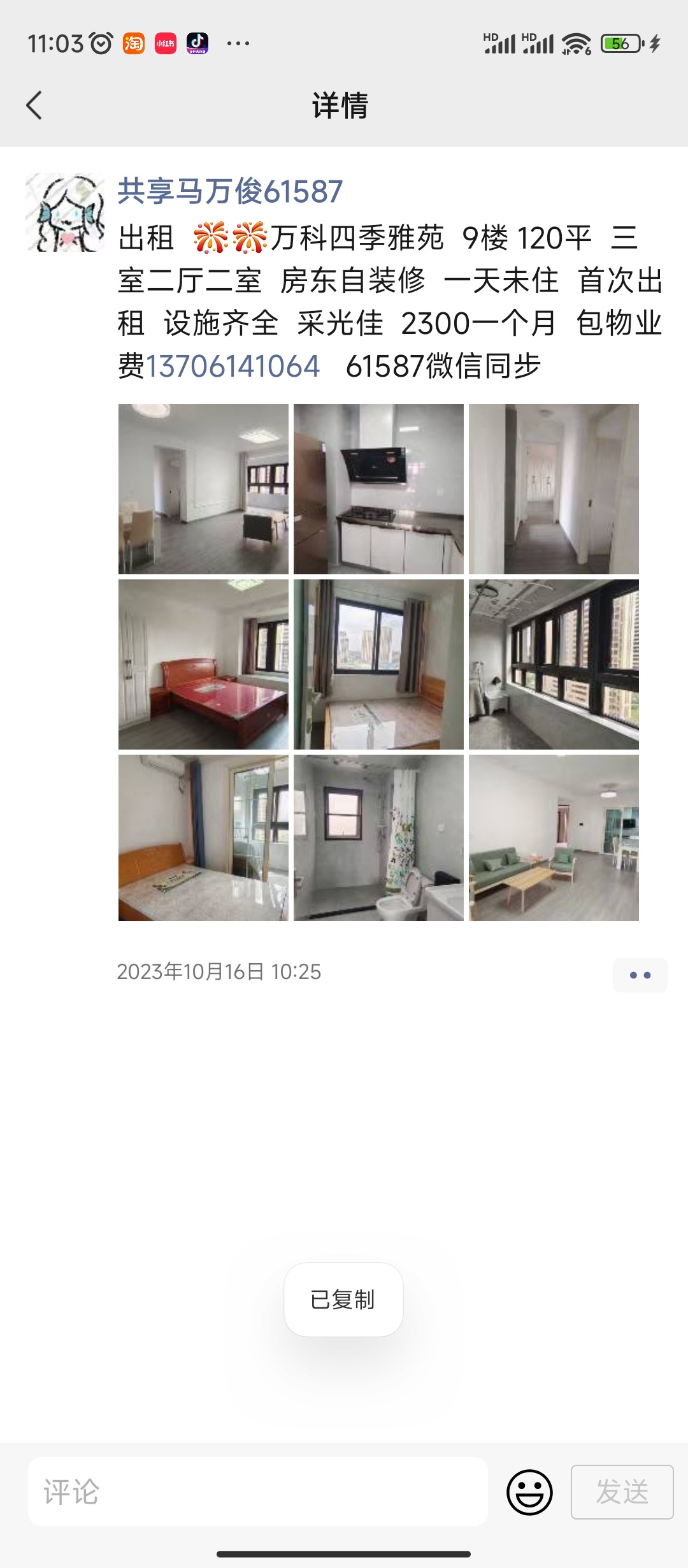View the bathroom shower curtain photo
Screen dimensions: 688x1568
(378, 838)
